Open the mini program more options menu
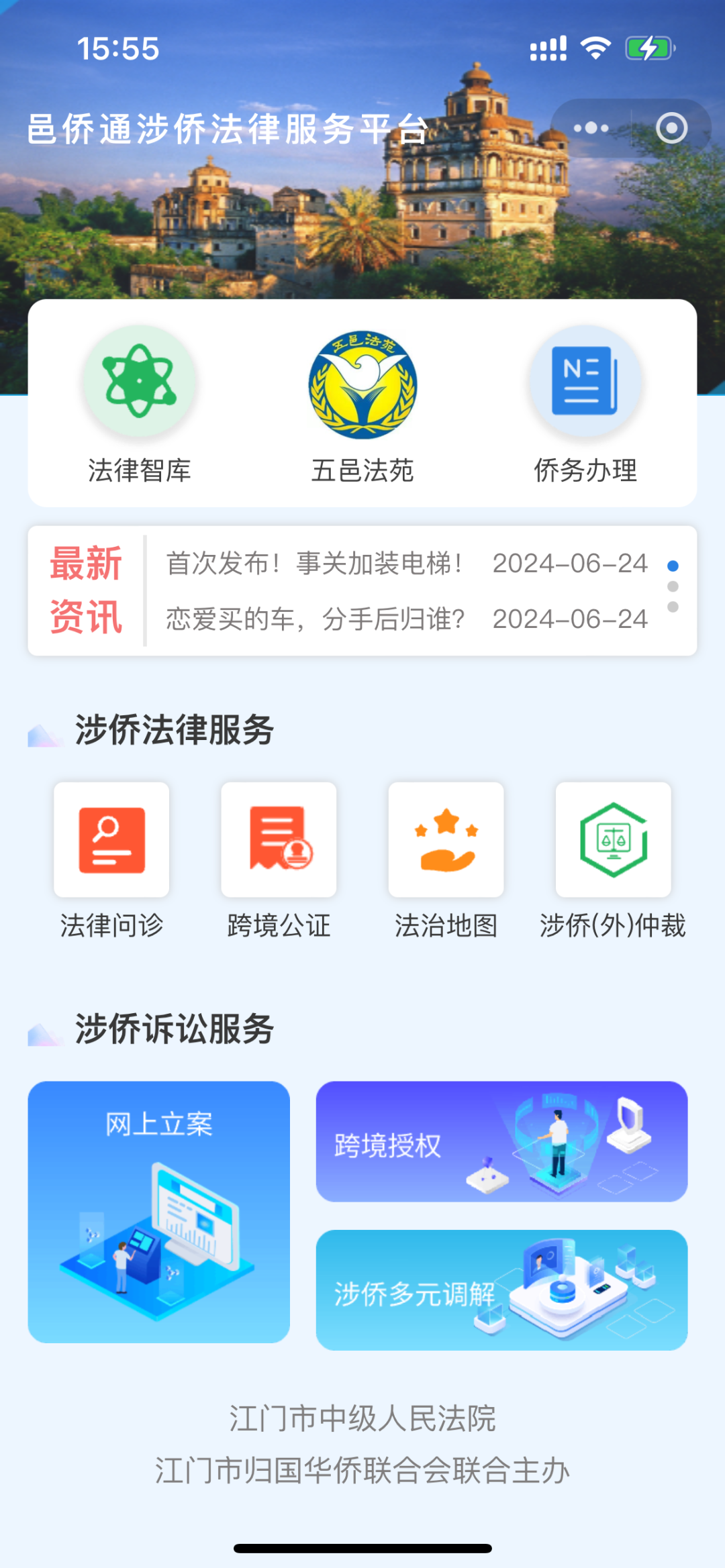The width and height of the screenshot is (725, 1568). click(x=591, y=128)
